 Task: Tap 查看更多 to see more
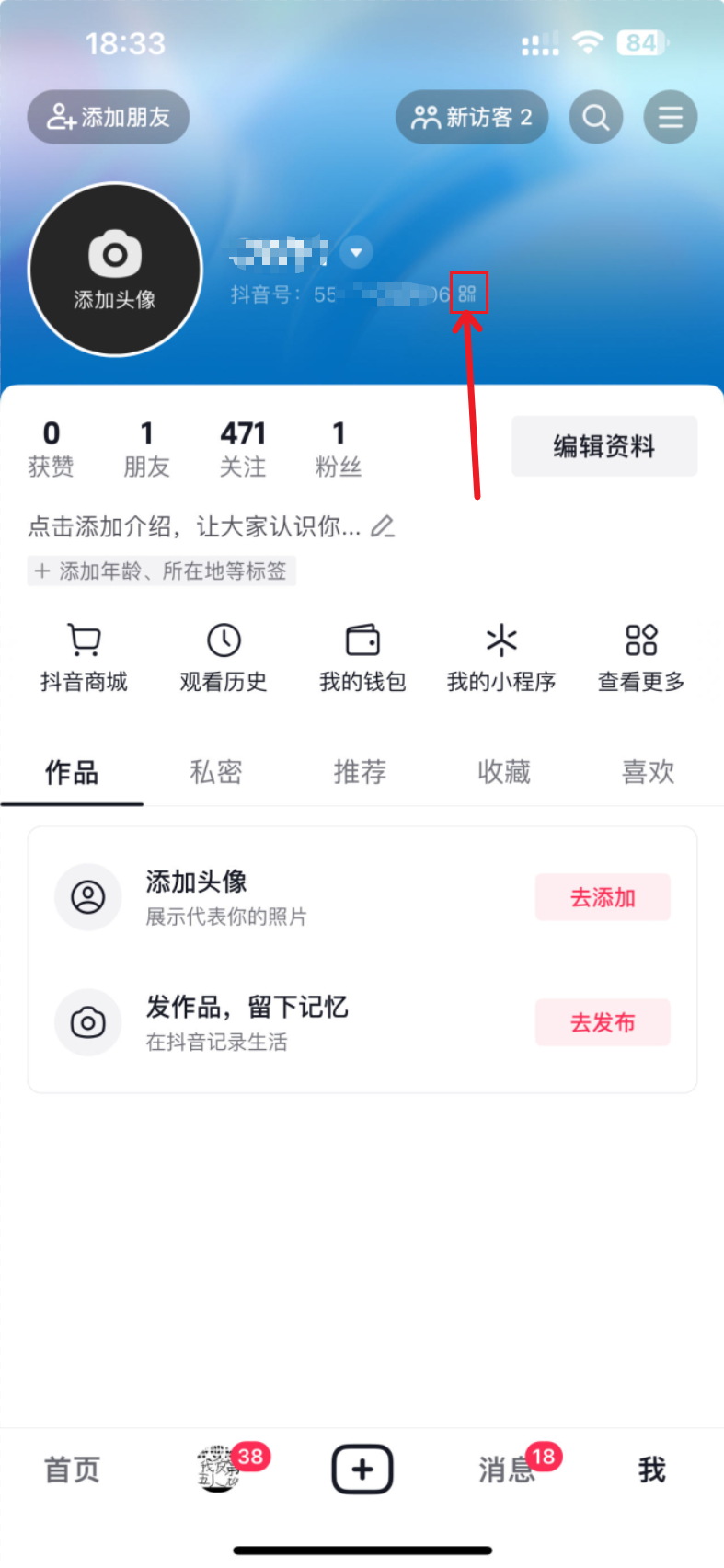point(641,658)
